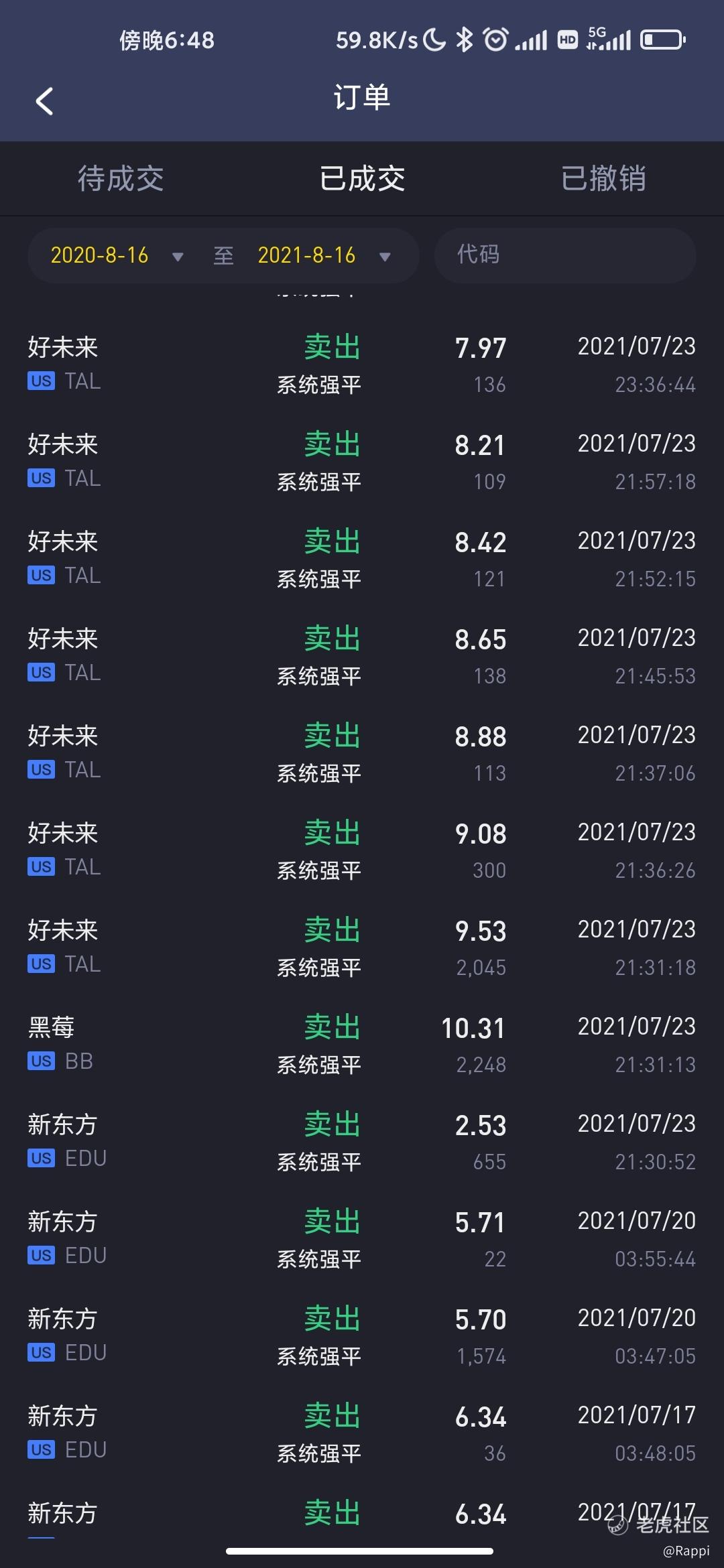
Task: Open the 新东方 EDU order at 5.70
Action: click(362, 1337)
